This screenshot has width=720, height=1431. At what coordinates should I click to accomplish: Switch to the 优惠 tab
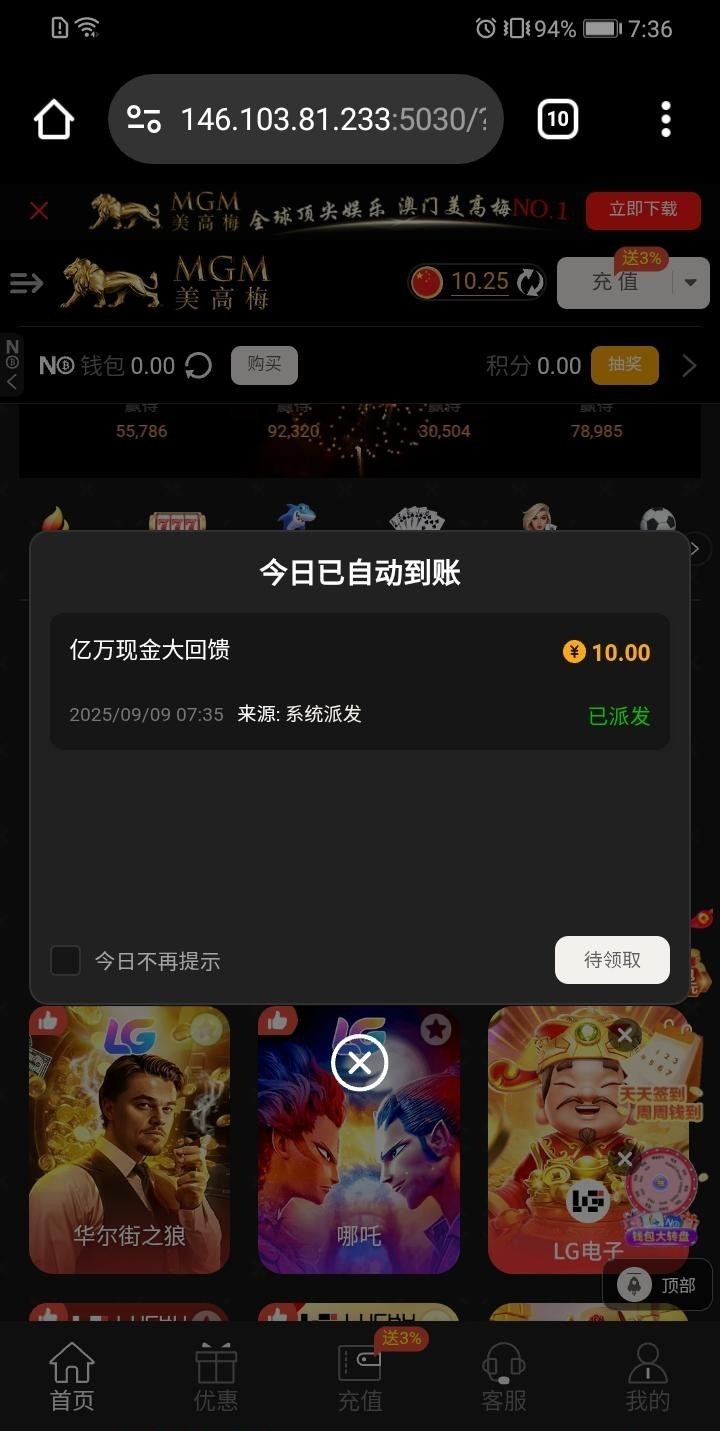pos(216,1380)
